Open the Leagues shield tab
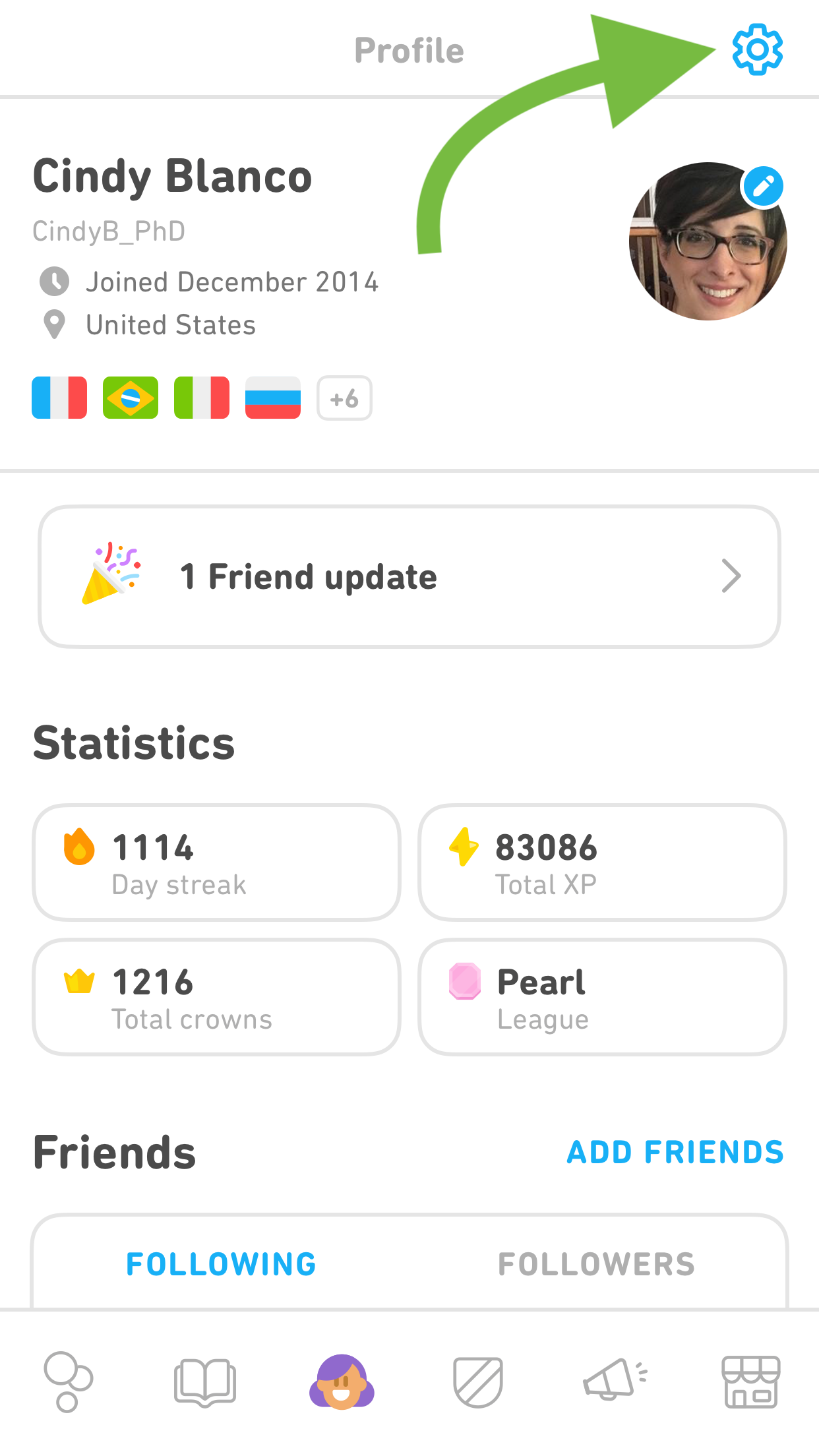Screen dimensions: 819x1456 478,1382
